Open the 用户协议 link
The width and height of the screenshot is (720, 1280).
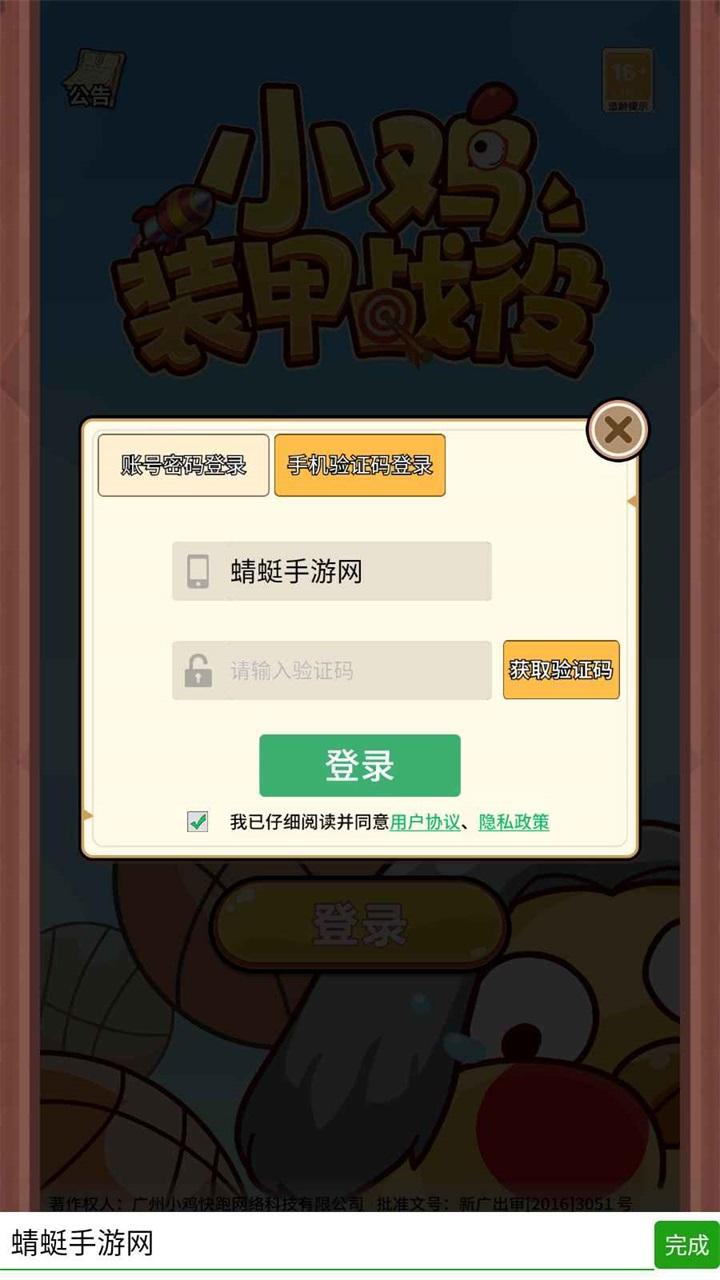(x=425, y=822)
